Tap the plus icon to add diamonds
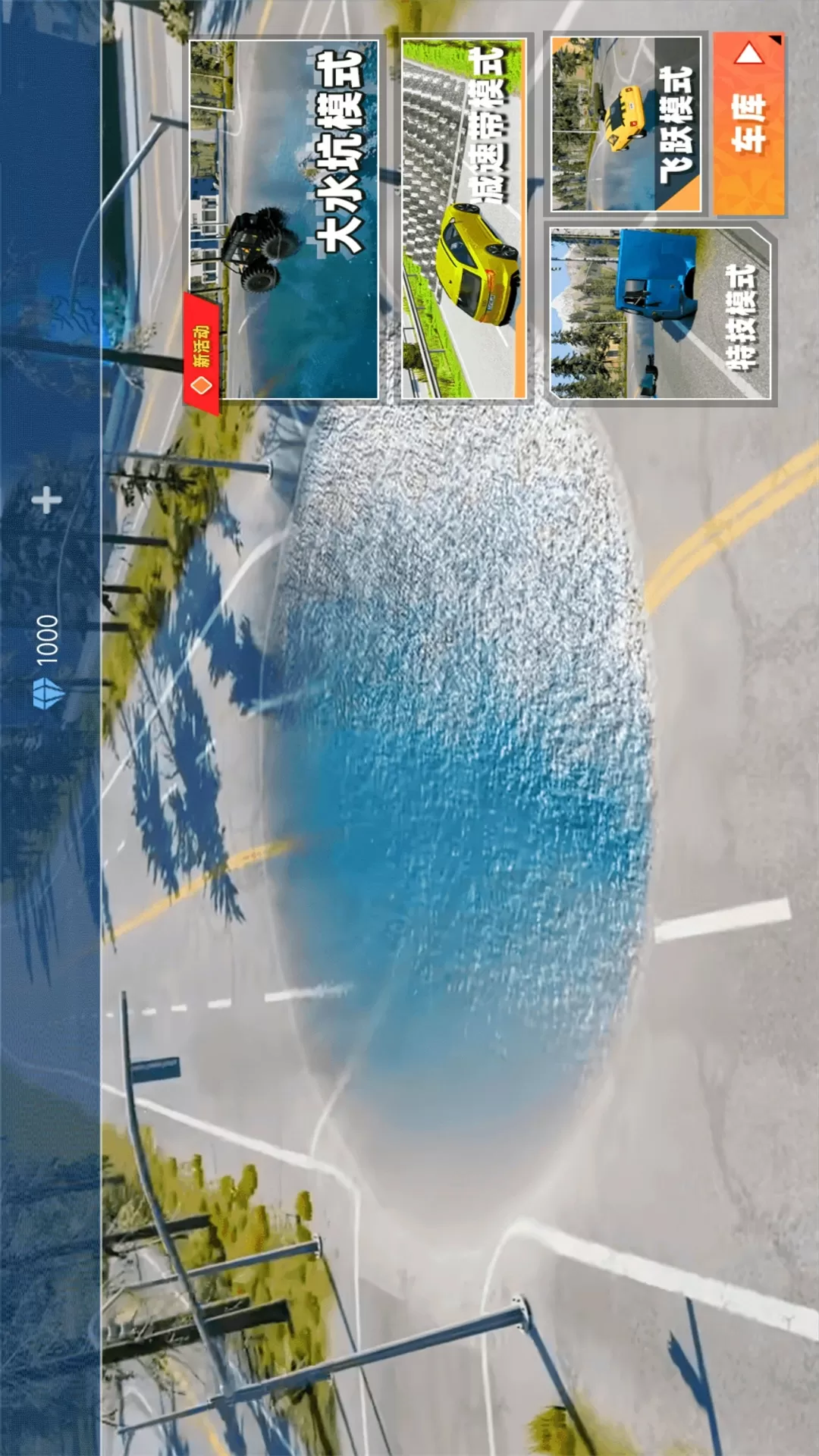 pyautogui.click(x=47, y=500)
